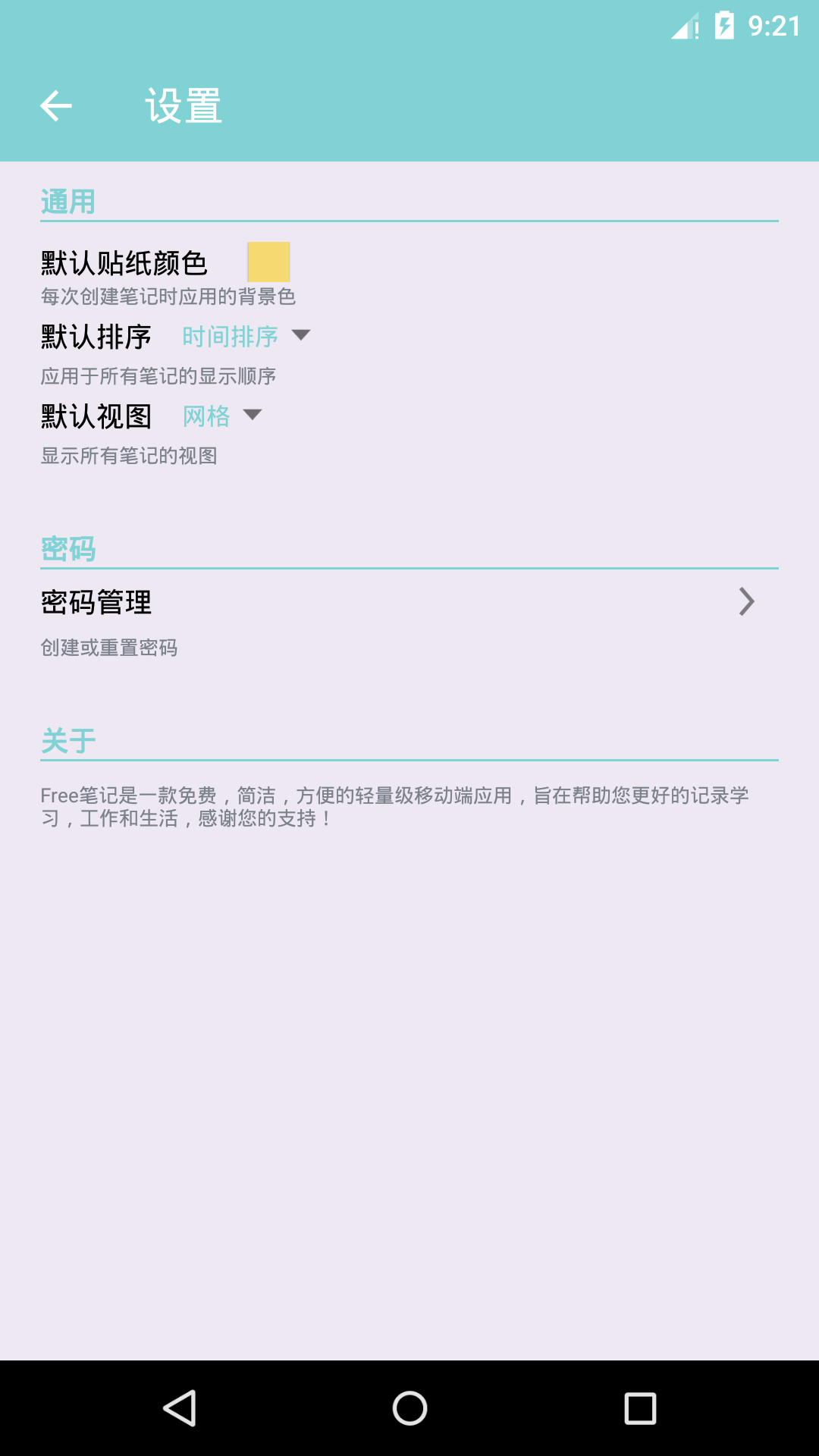Tap the back arrow to exit settings
Screen dimensions: 819x1456
click(55, 105)
